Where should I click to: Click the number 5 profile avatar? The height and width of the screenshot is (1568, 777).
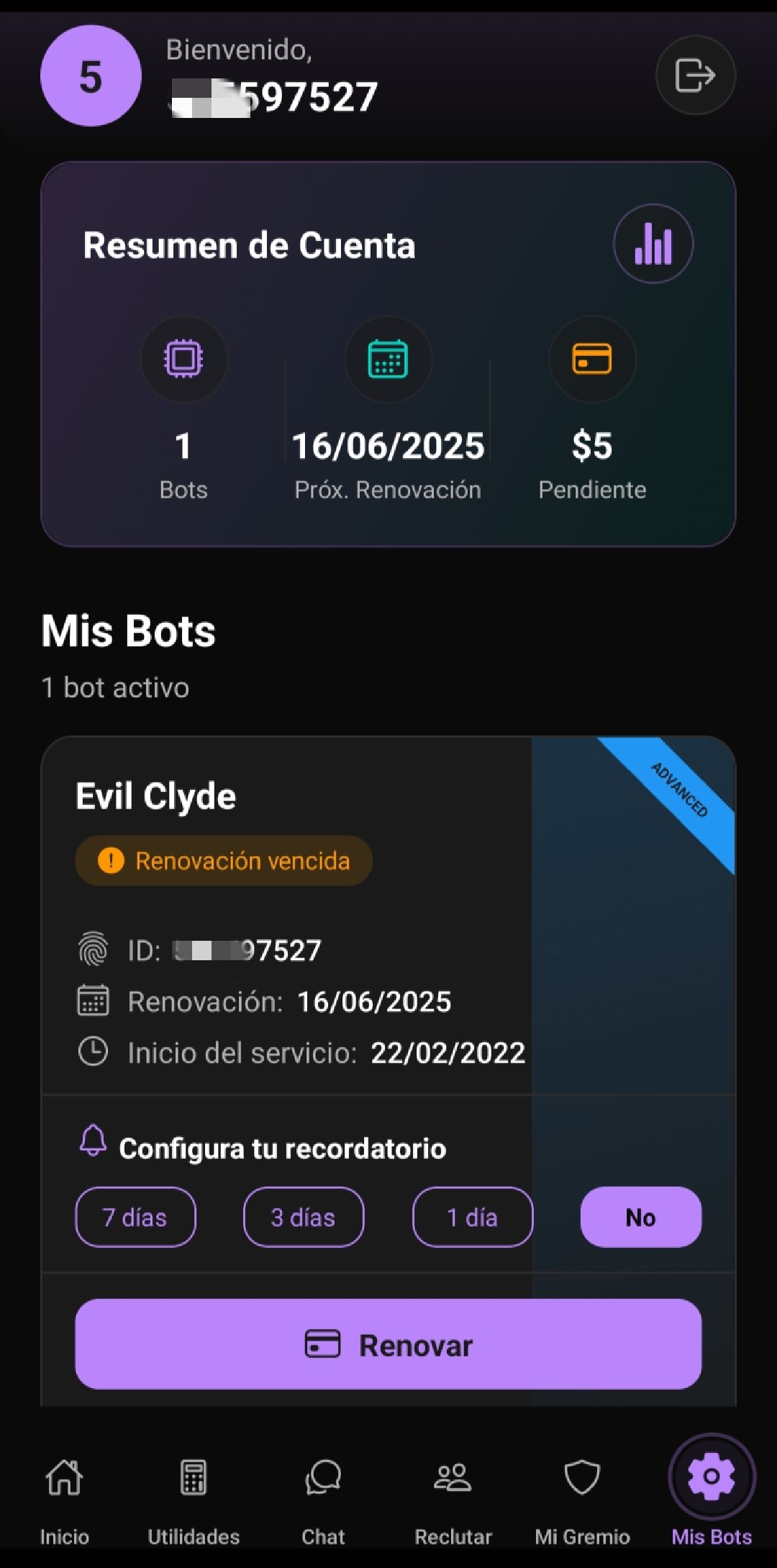pyautogui.click(x=89, y=75)
